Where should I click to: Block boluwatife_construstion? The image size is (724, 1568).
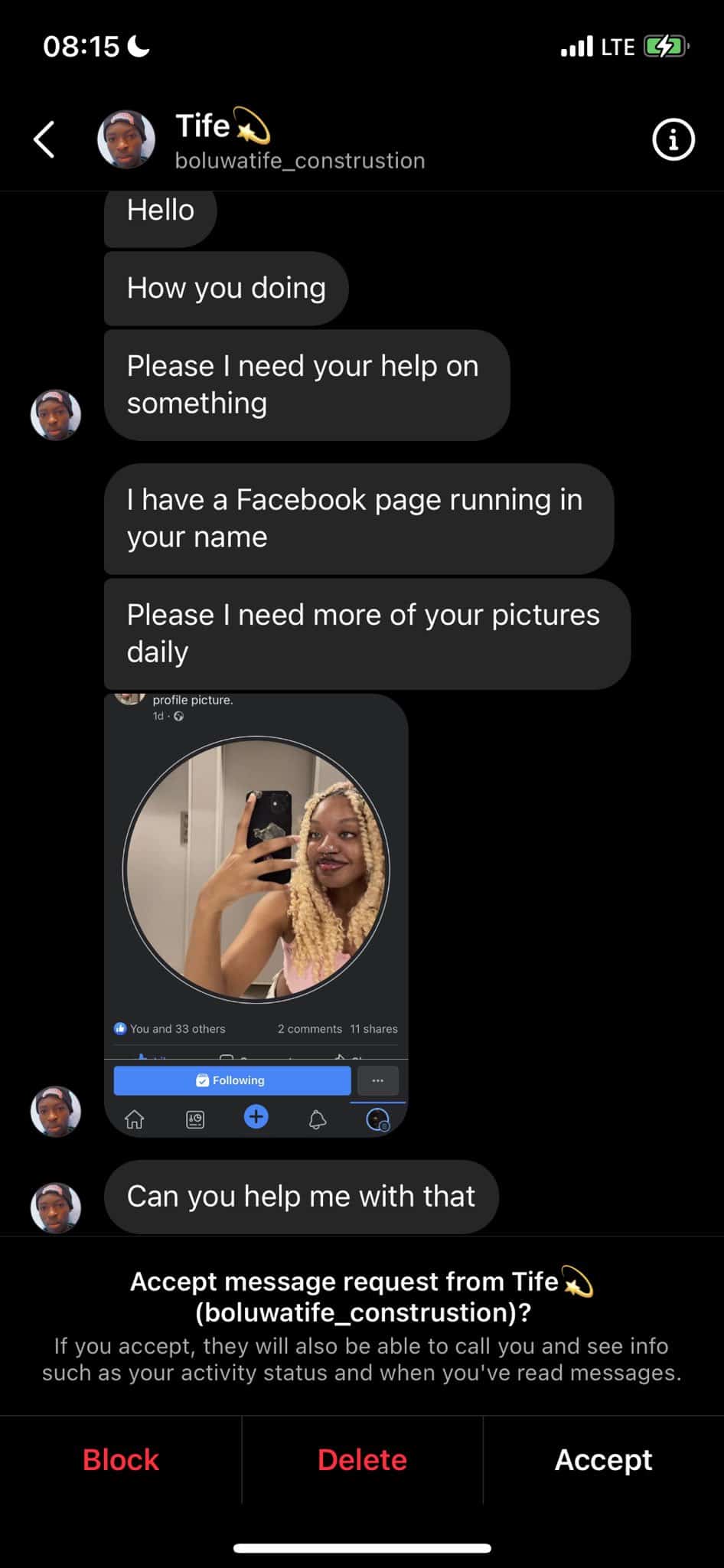click(120, 1459)
